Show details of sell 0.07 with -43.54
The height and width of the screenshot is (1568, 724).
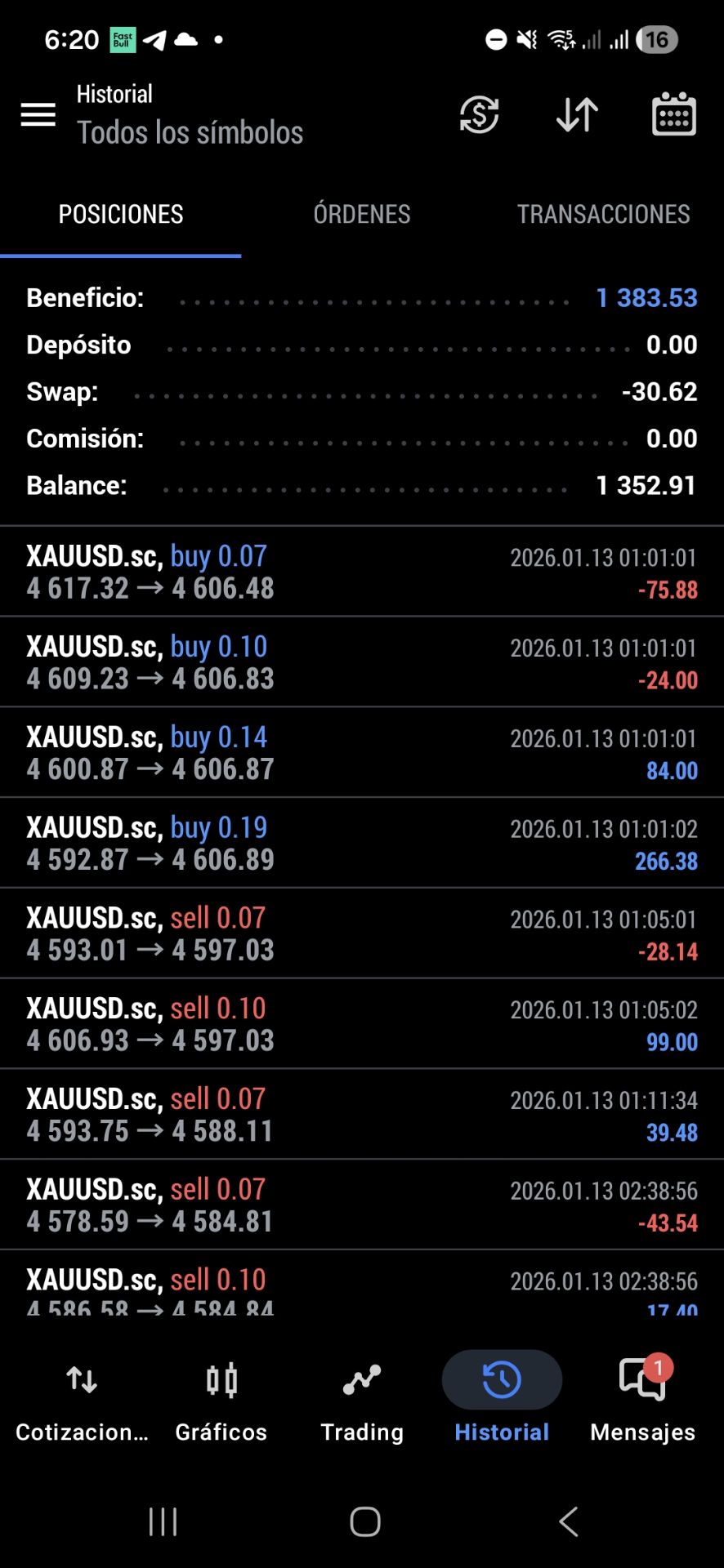point(362,1206)
